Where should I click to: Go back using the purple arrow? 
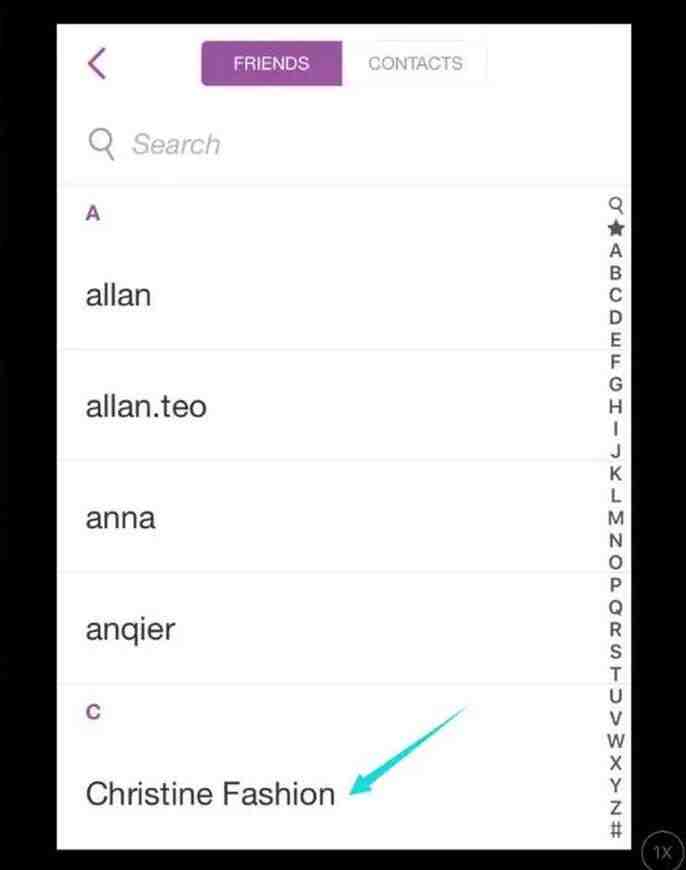pyautogui.click(x=96, y=63)
